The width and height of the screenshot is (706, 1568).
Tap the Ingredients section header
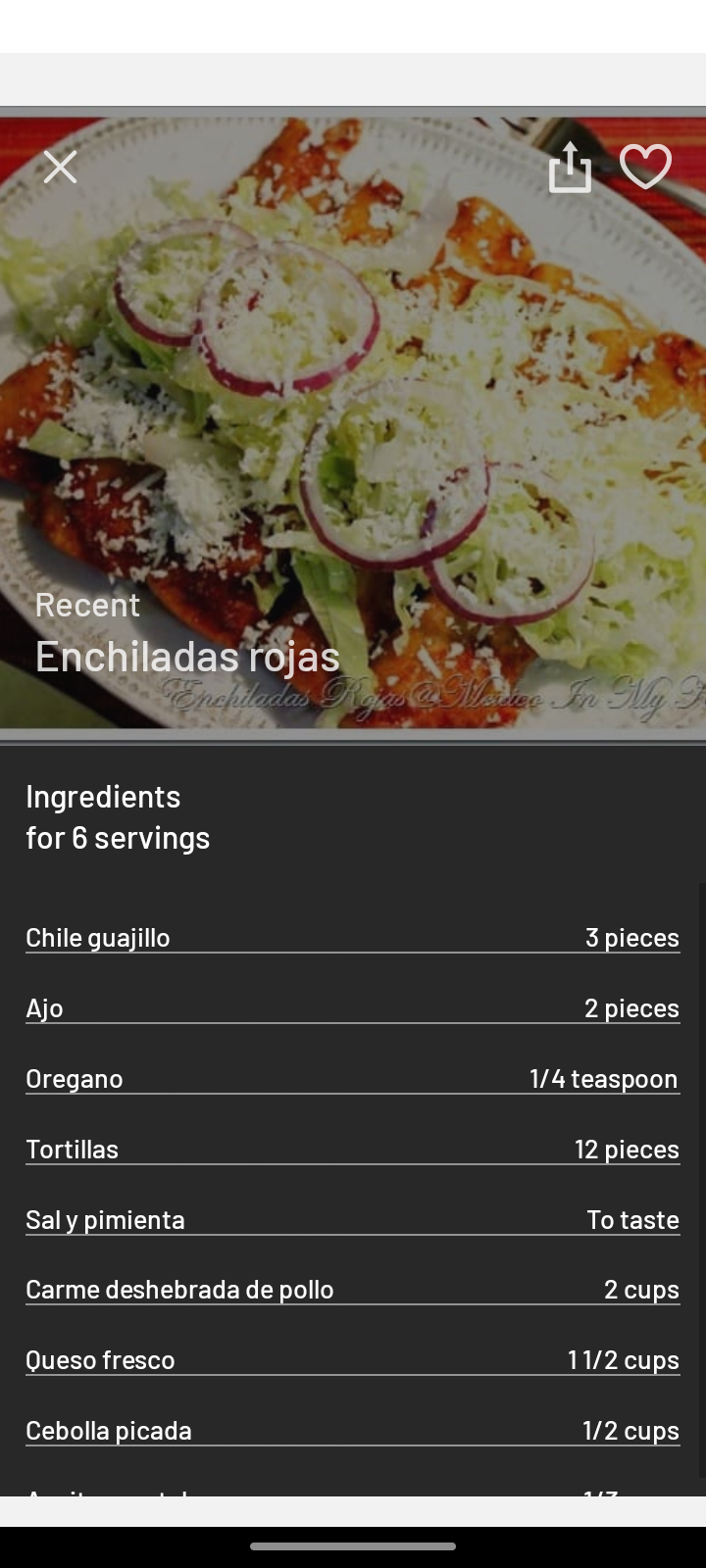103,796
